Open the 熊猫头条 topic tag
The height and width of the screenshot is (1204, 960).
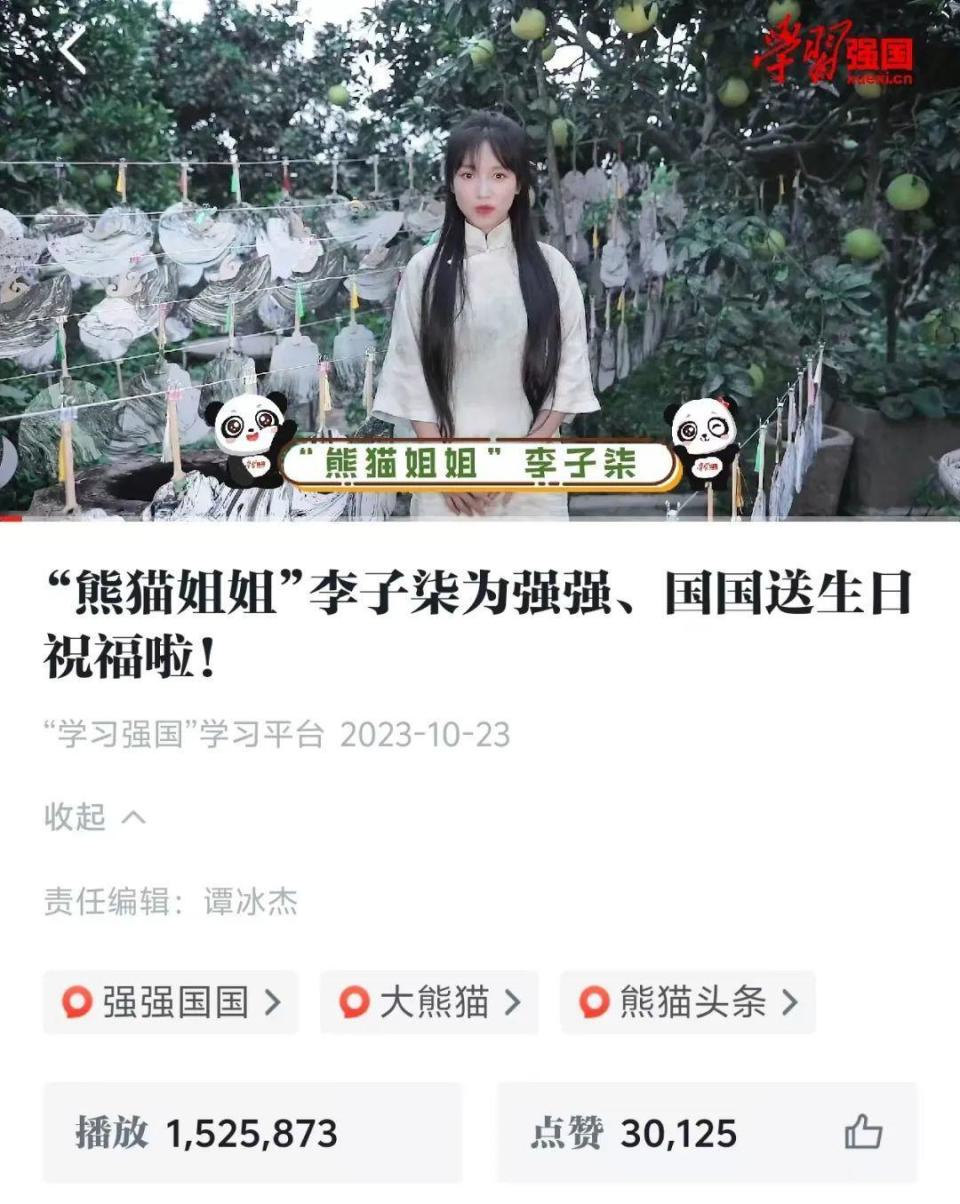click(x=687, y=1002)
